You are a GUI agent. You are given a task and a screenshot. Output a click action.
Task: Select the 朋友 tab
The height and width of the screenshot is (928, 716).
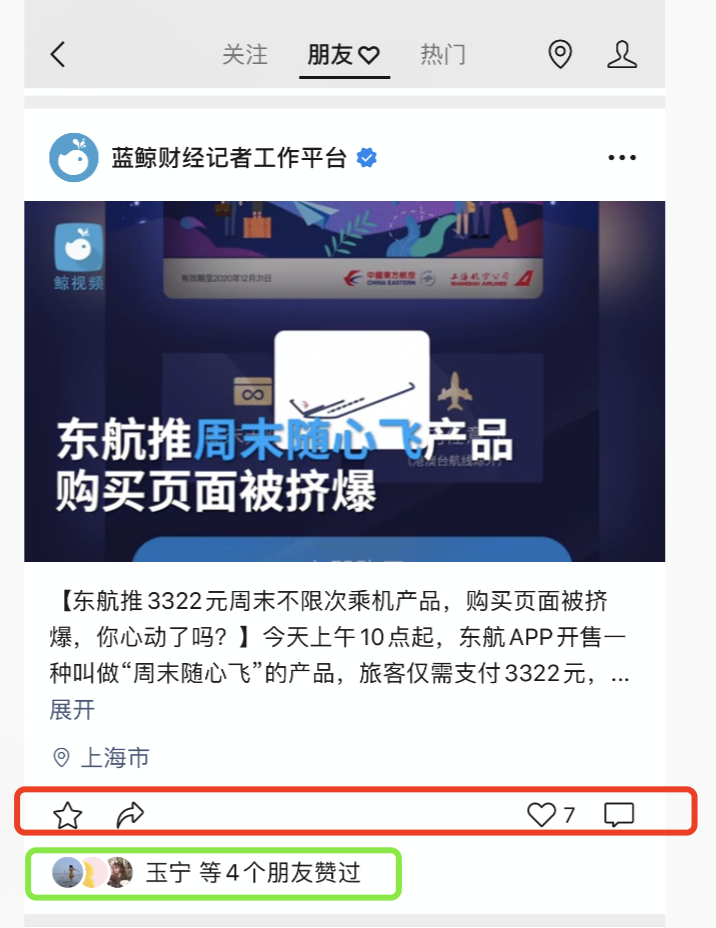pos(343,55)
